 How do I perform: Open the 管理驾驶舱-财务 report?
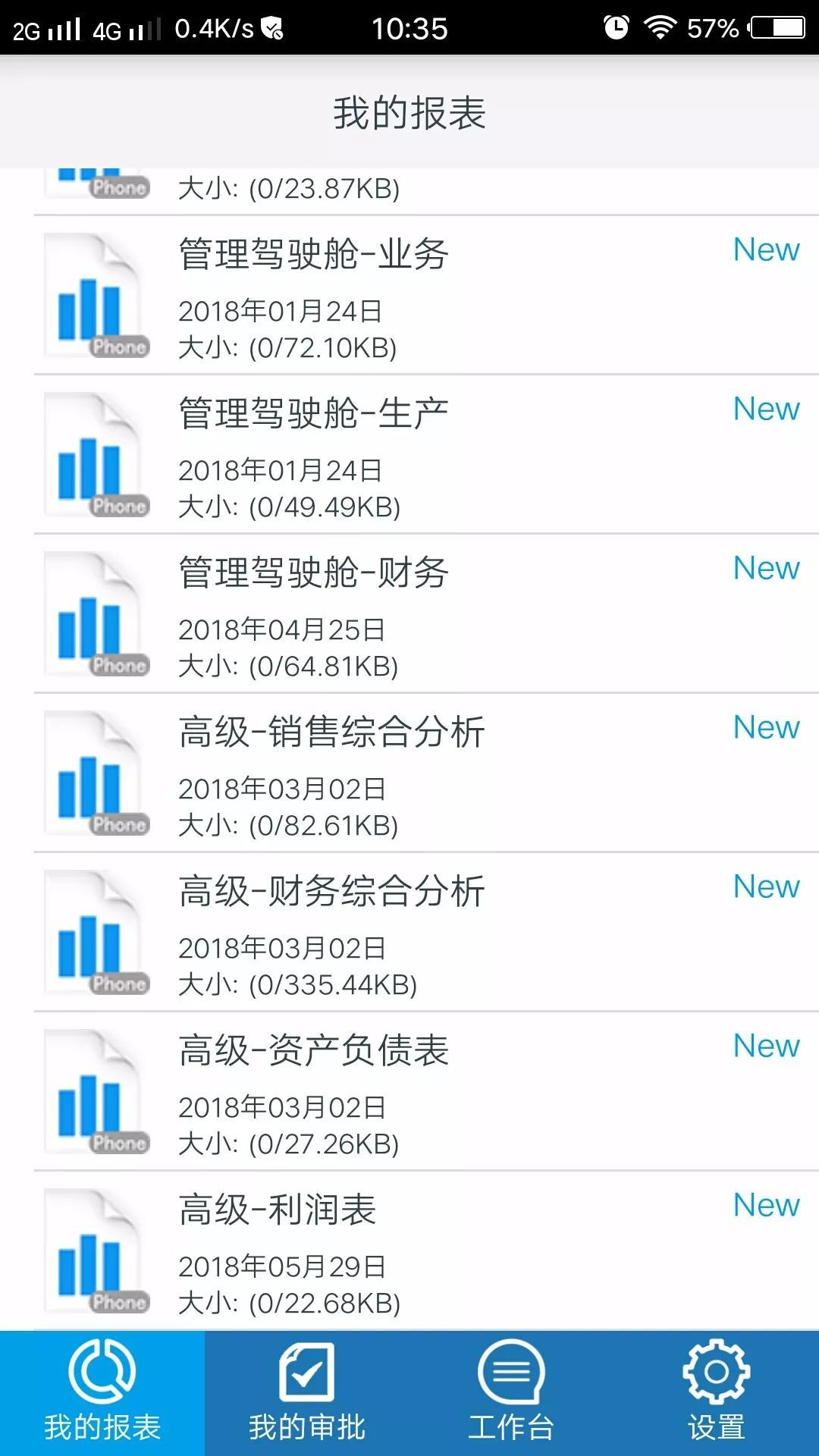426,613
